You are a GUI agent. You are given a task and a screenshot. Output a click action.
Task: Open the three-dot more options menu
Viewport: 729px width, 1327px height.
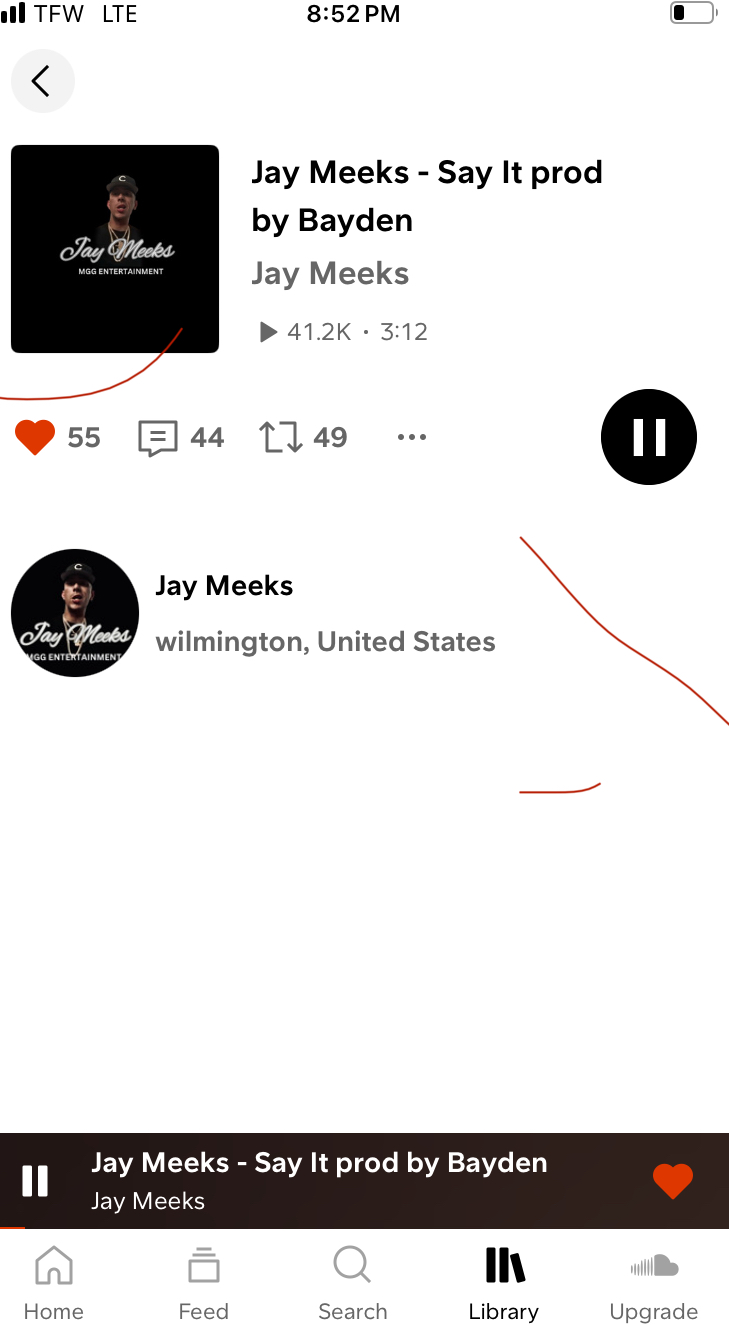411,437
